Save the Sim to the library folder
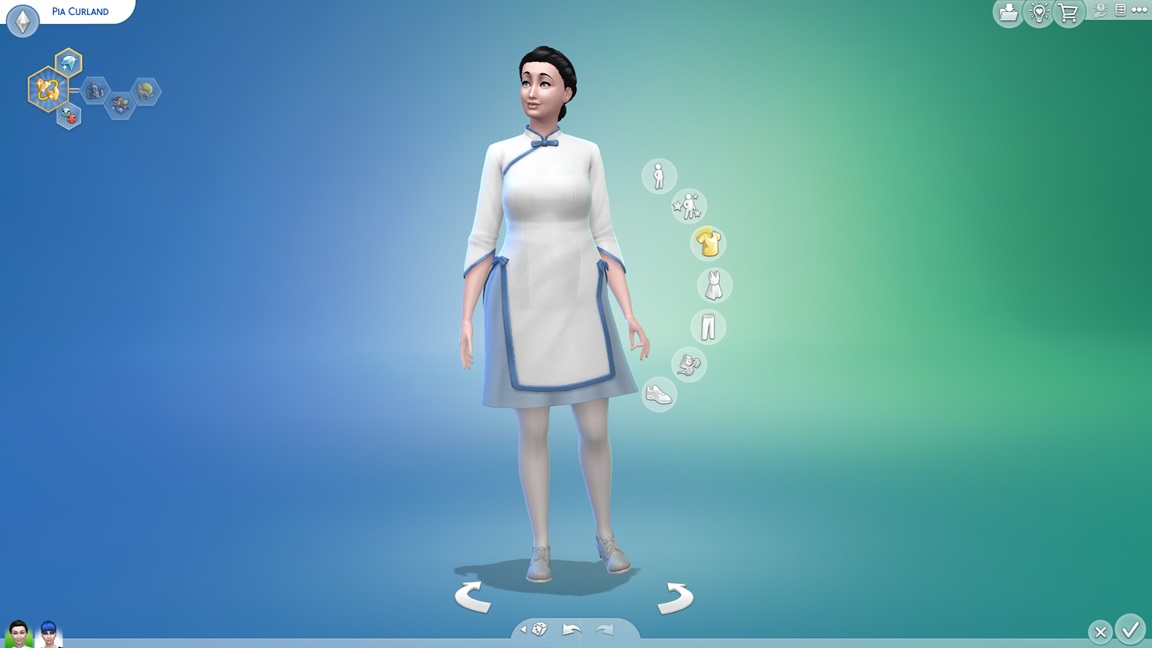Image resolution: width=1152 pixels, height=648 pixels. [1008, 13]
